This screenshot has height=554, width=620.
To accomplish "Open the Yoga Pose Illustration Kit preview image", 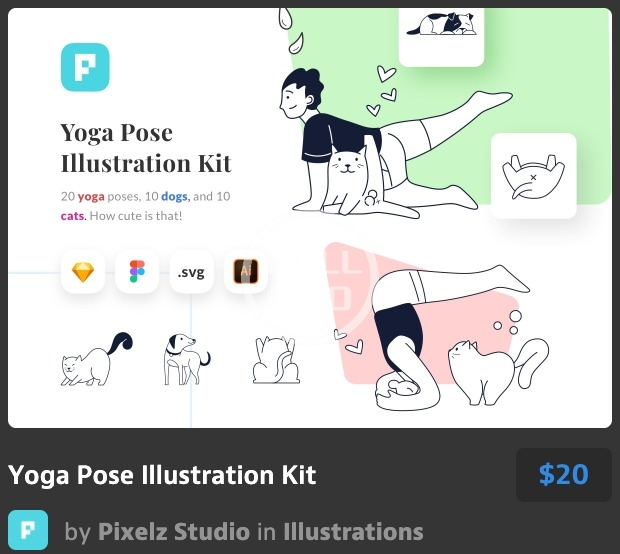I will coord(310,218).
